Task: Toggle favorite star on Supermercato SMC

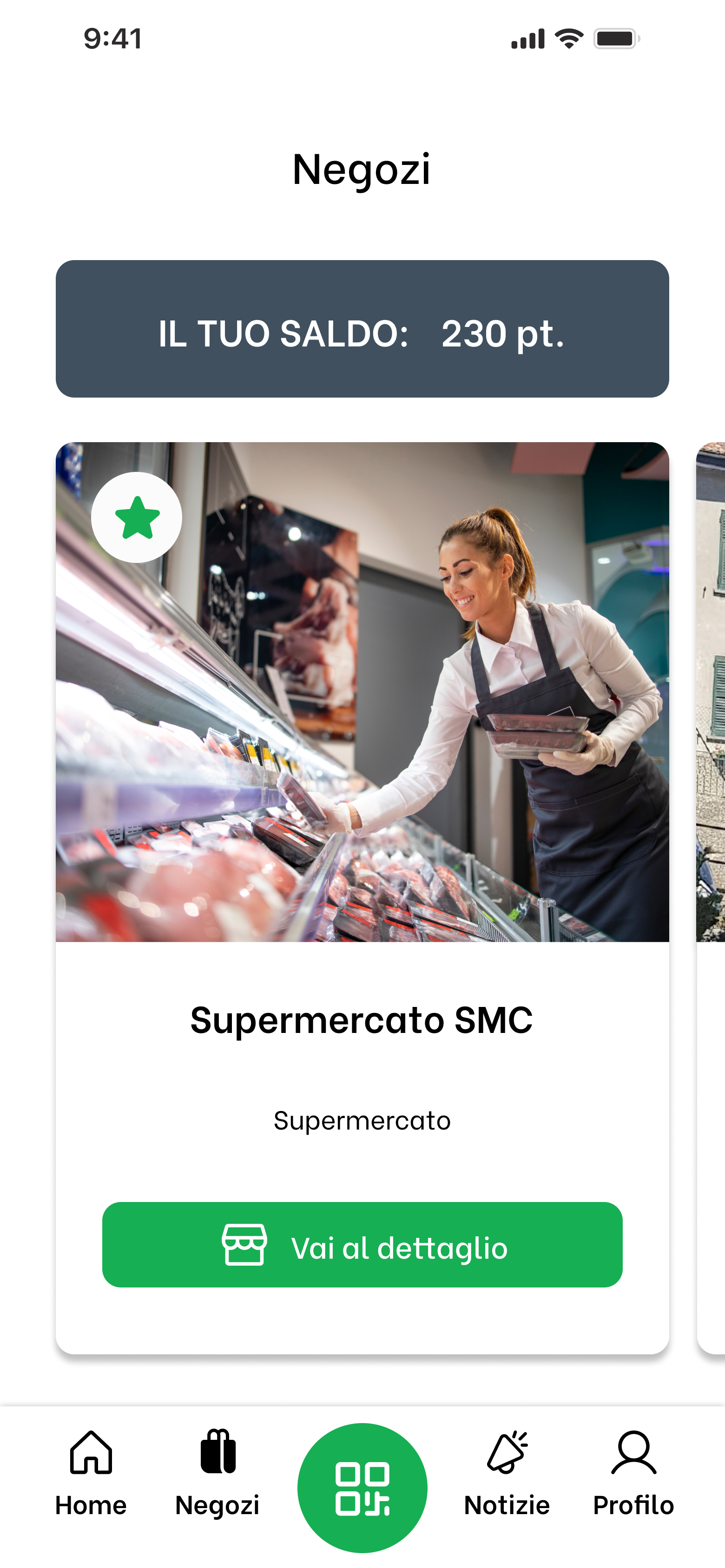Action: pyautogui.click(x=137, y=517)
